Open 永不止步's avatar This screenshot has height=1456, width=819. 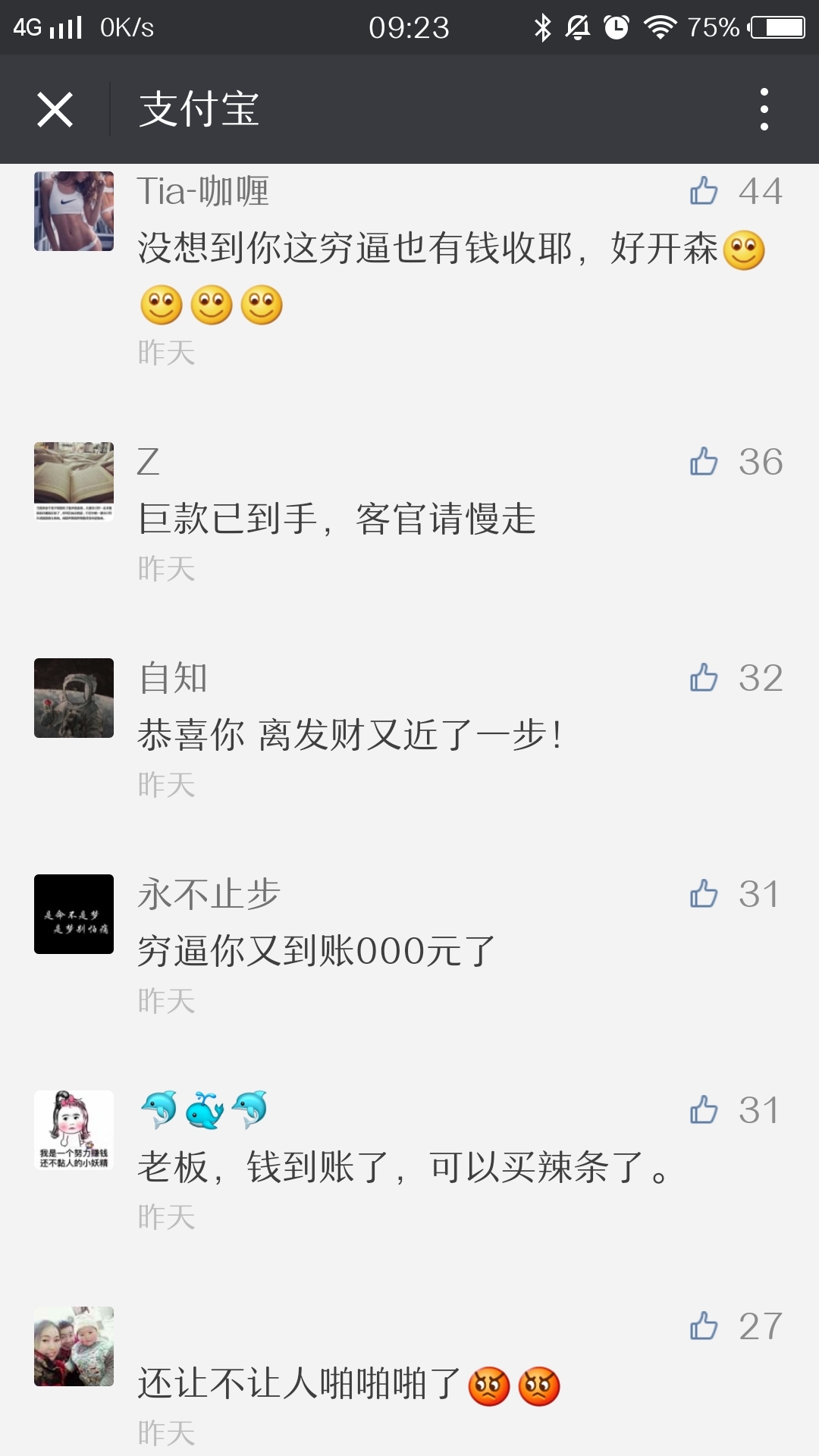[x=74, y=914]
